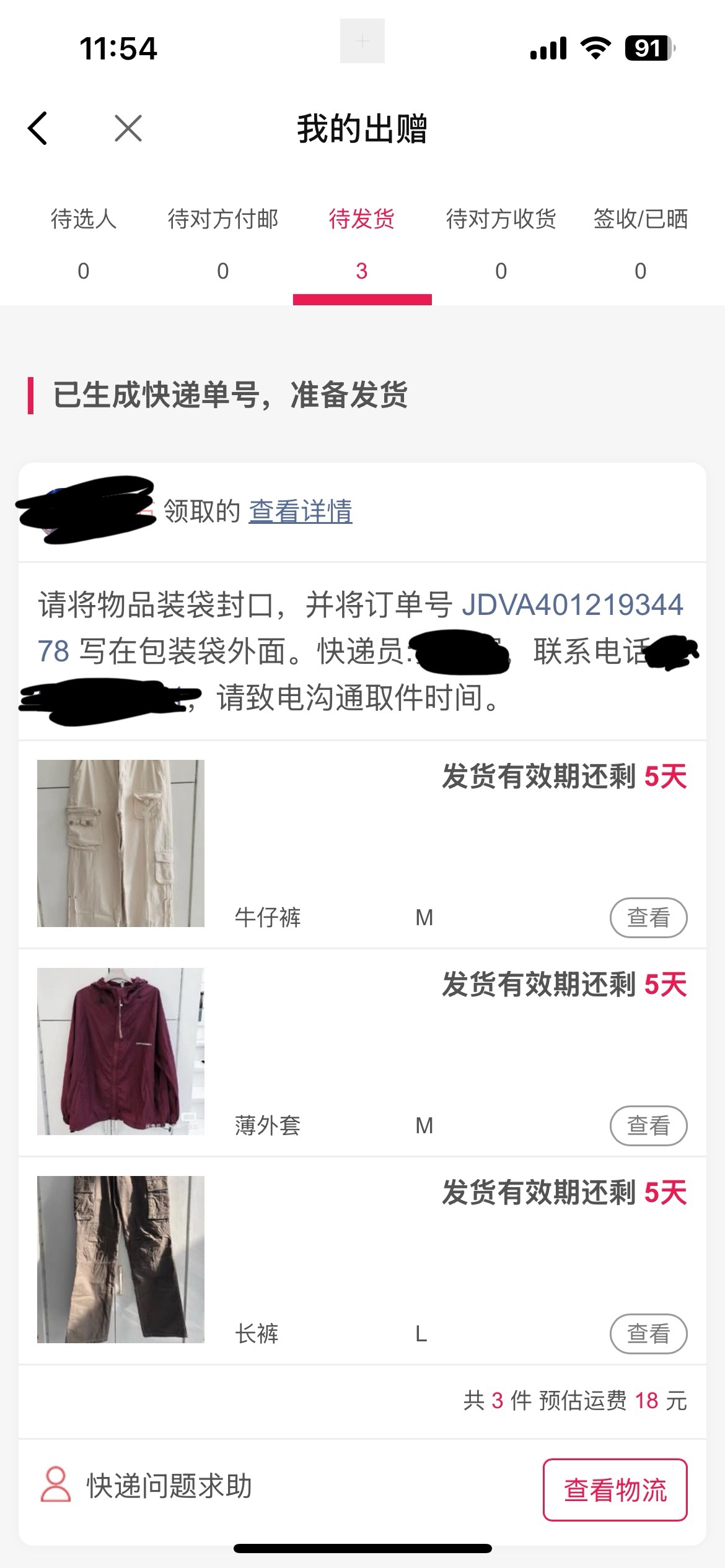
Task: Open the brown 长裤 photo
Action: point(121,1260)
